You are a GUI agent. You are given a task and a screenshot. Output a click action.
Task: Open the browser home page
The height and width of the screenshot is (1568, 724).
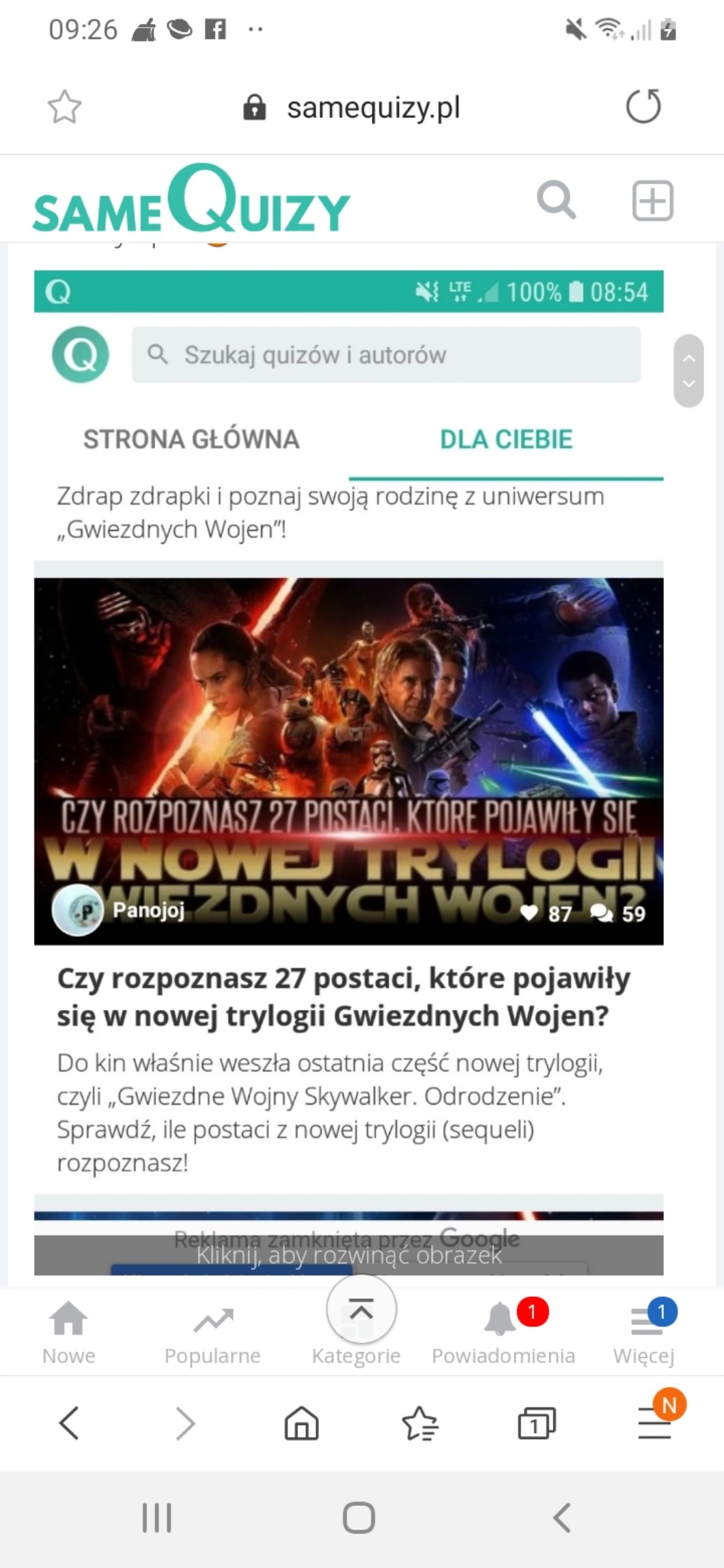coord(301,1425)
